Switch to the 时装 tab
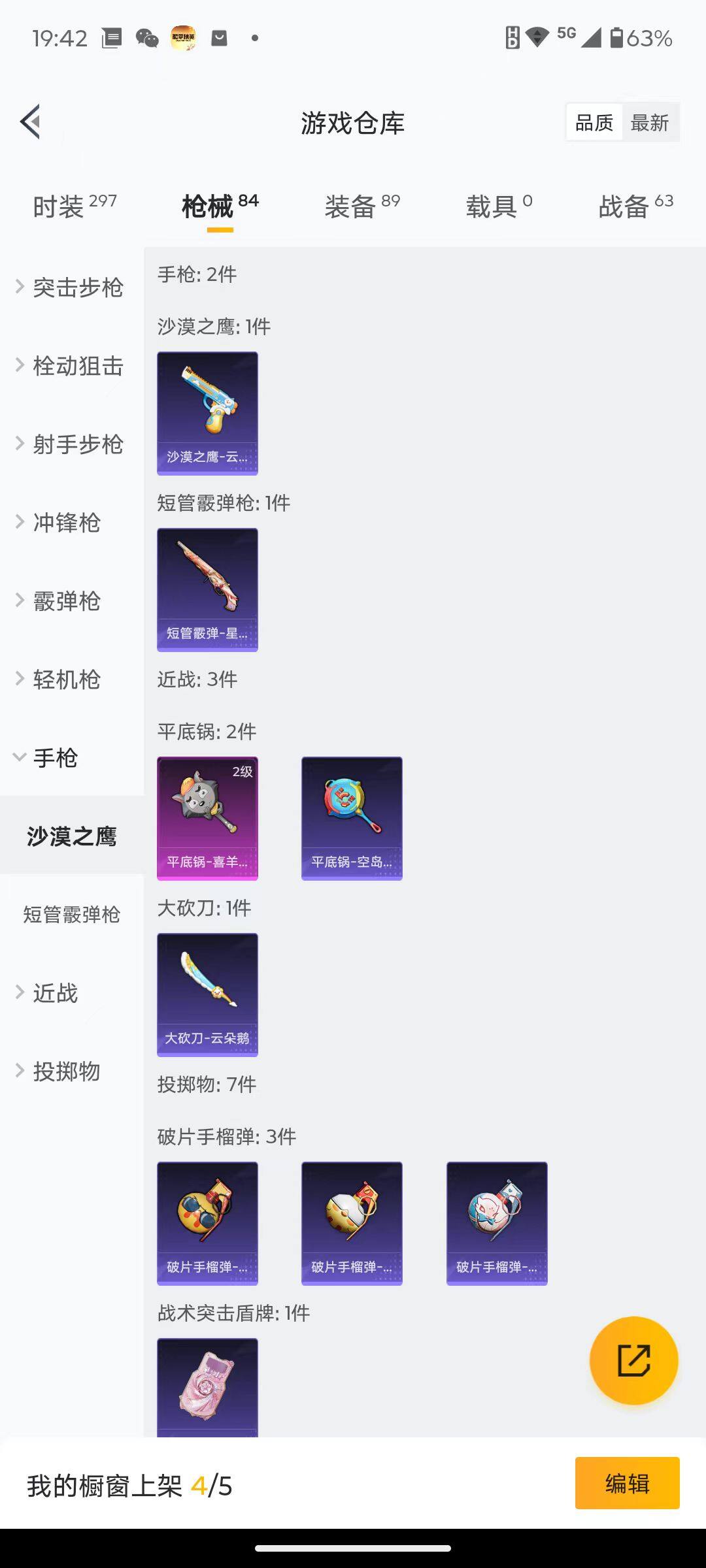The width and height of the screenshot is (706, 1568). (74, 206)
